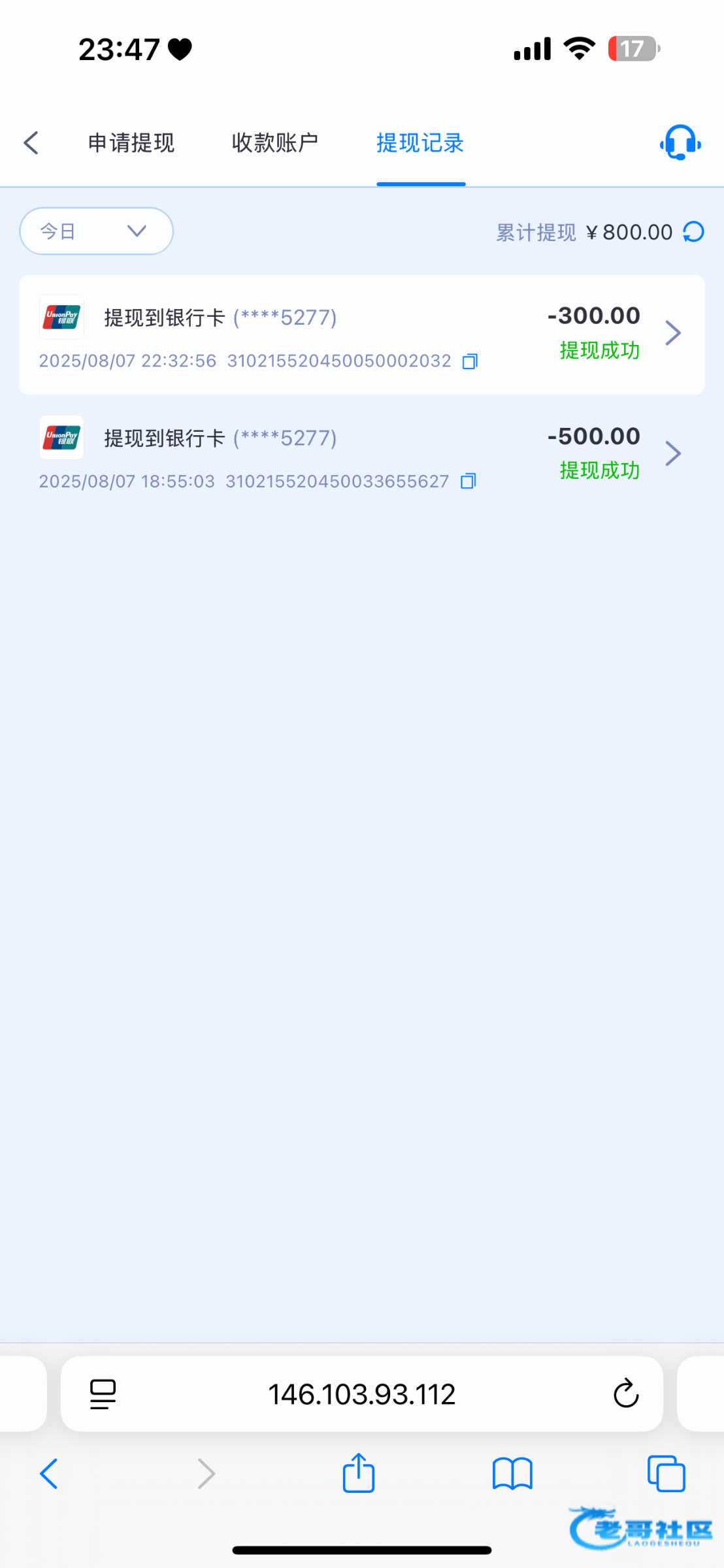Open browser bookmarks
This screenshot has height=1568, width=724.
513,1474
